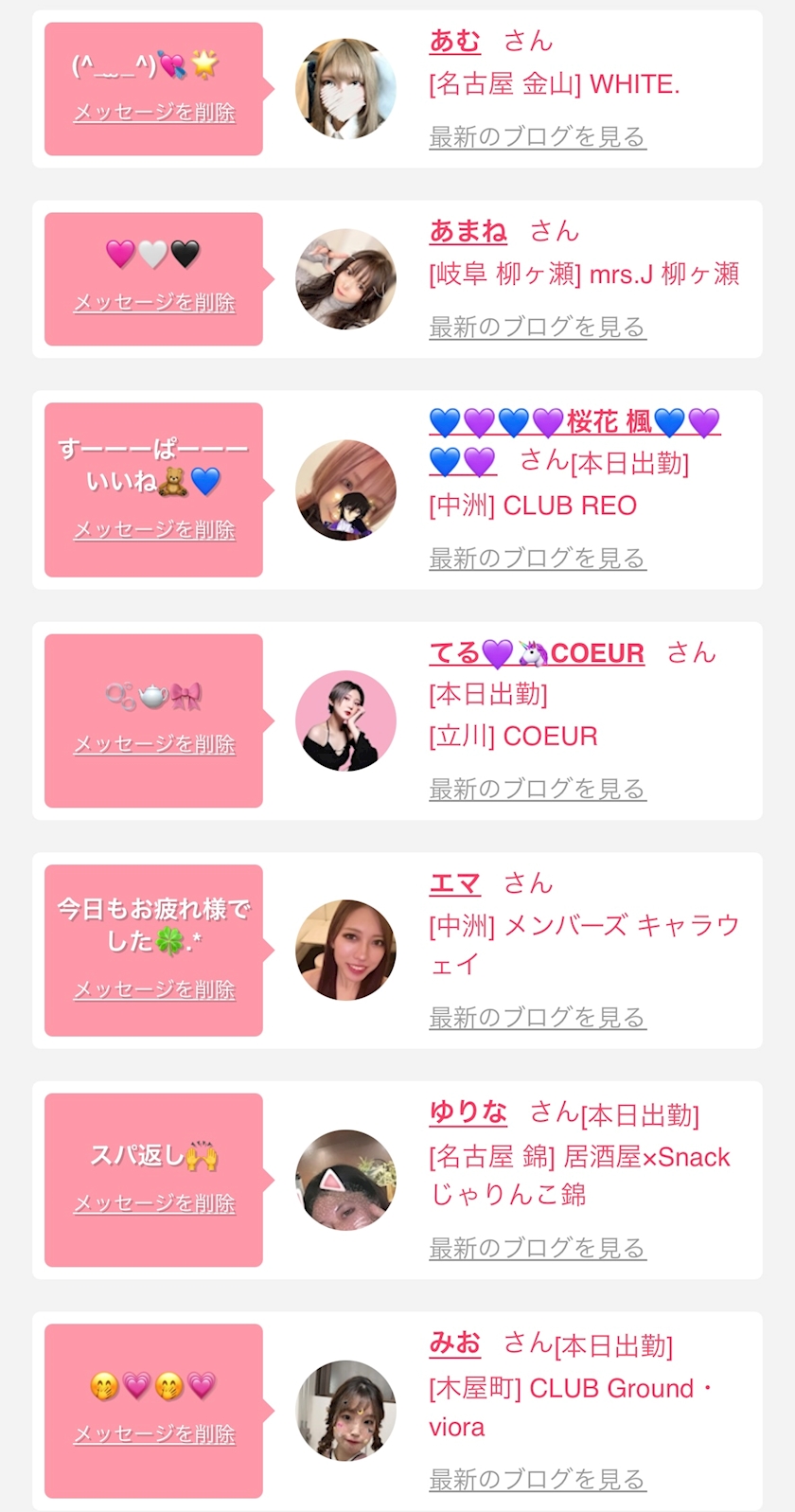View みお's latest blog
The height and width of the screenshot is (1512, 795).
tap(537, 1479)
